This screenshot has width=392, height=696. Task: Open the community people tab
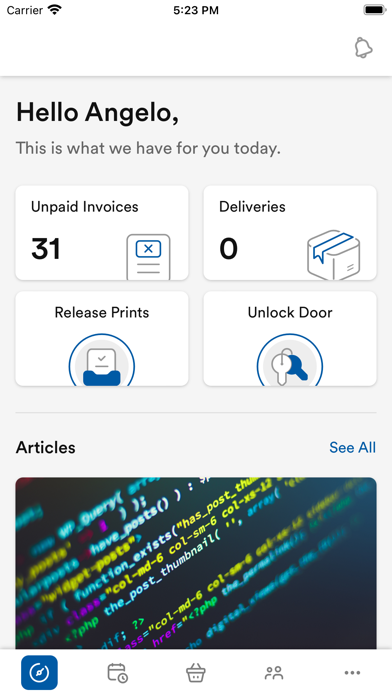click(x=274, y=673)
